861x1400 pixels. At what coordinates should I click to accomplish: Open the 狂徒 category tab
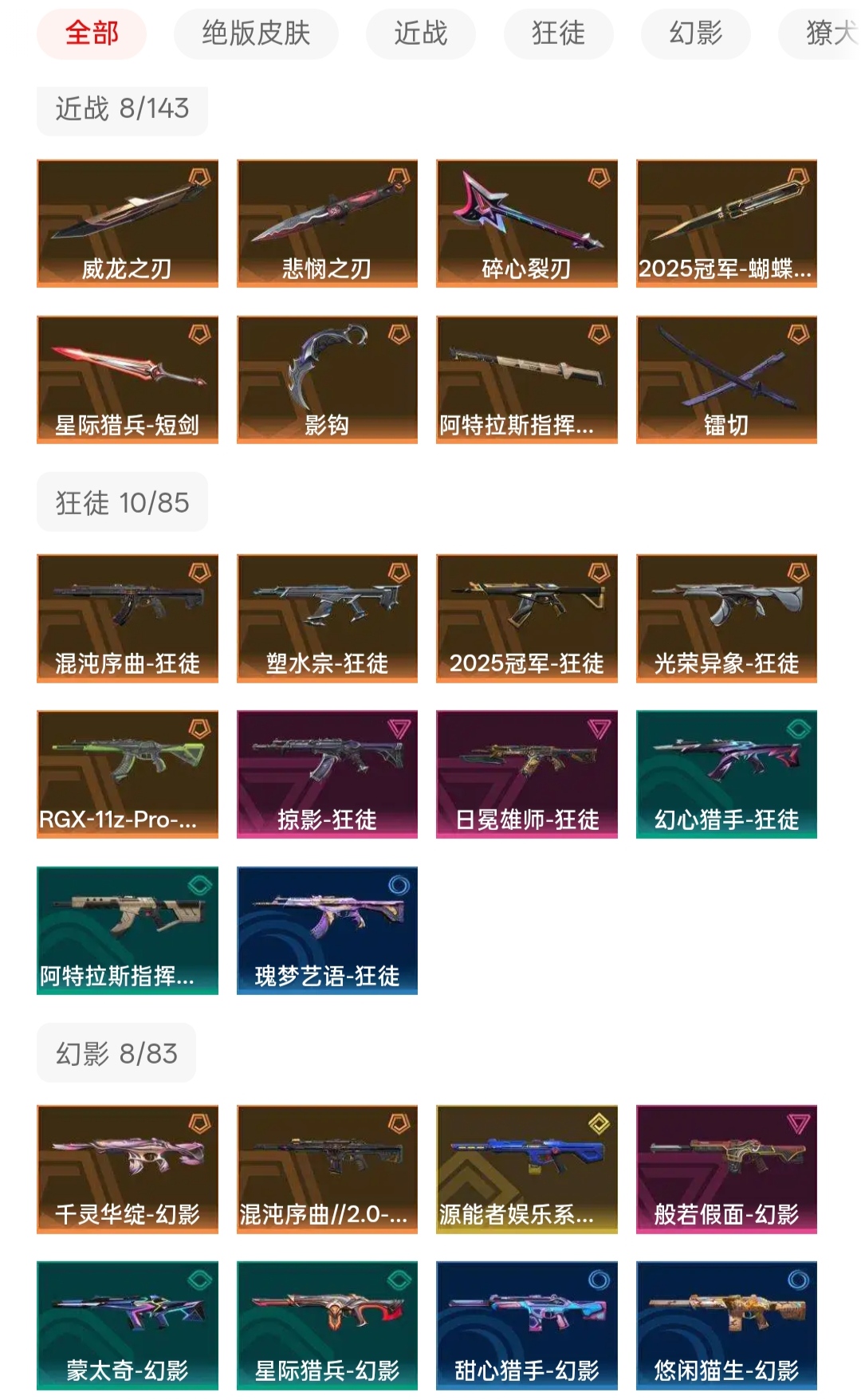click(558, 33)
